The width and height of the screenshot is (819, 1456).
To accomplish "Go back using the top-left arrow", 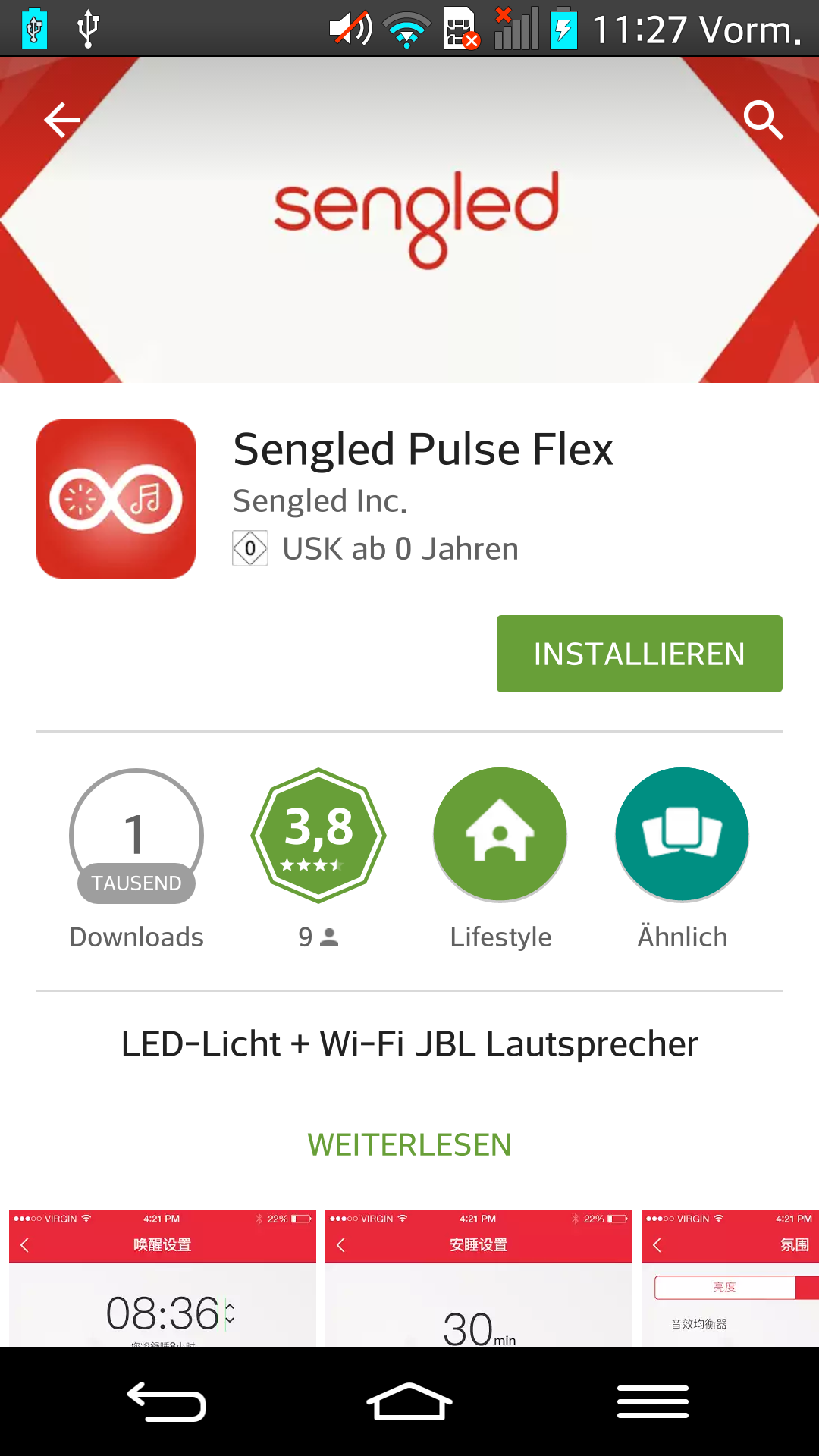I will 62,120.
